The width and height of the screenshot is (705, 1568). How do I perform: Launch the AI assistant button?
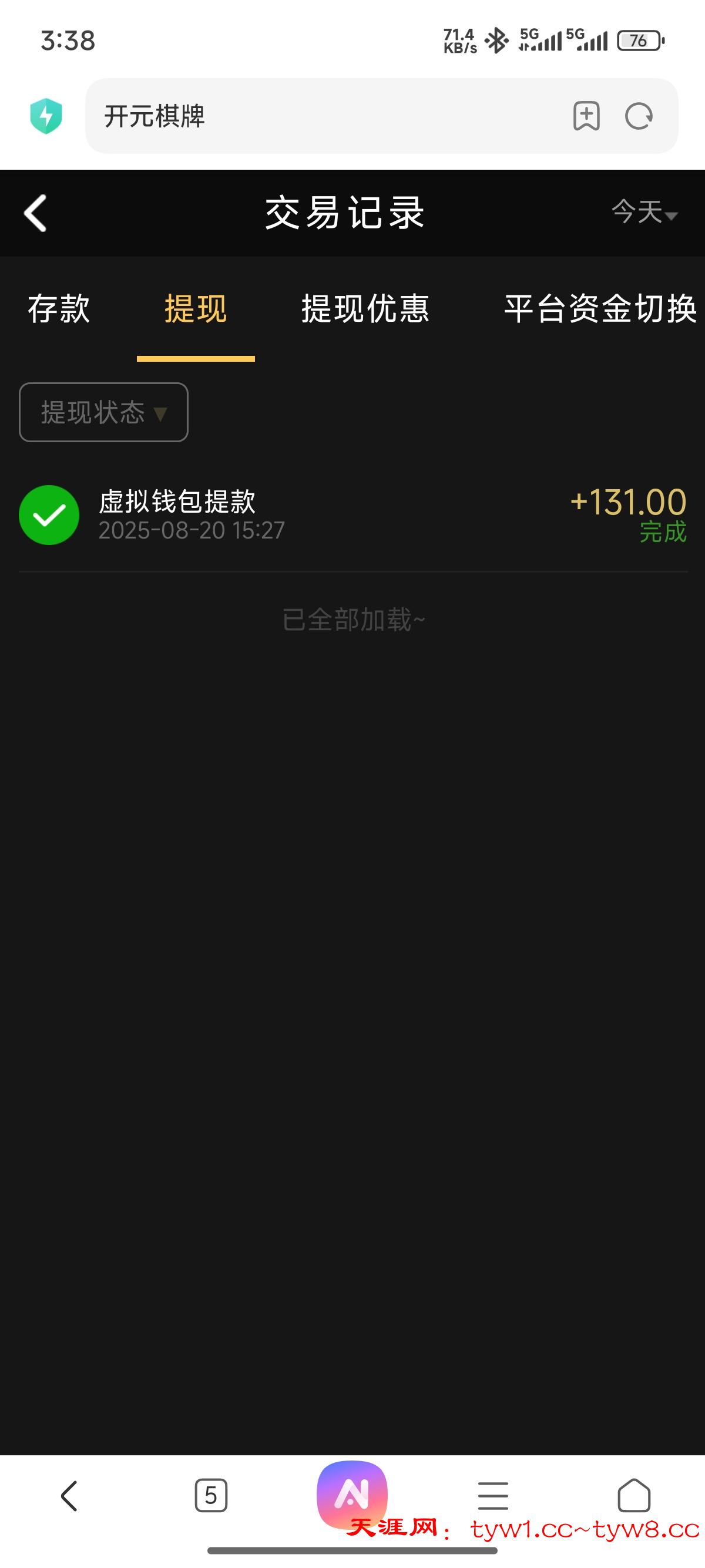(352, 1495)
